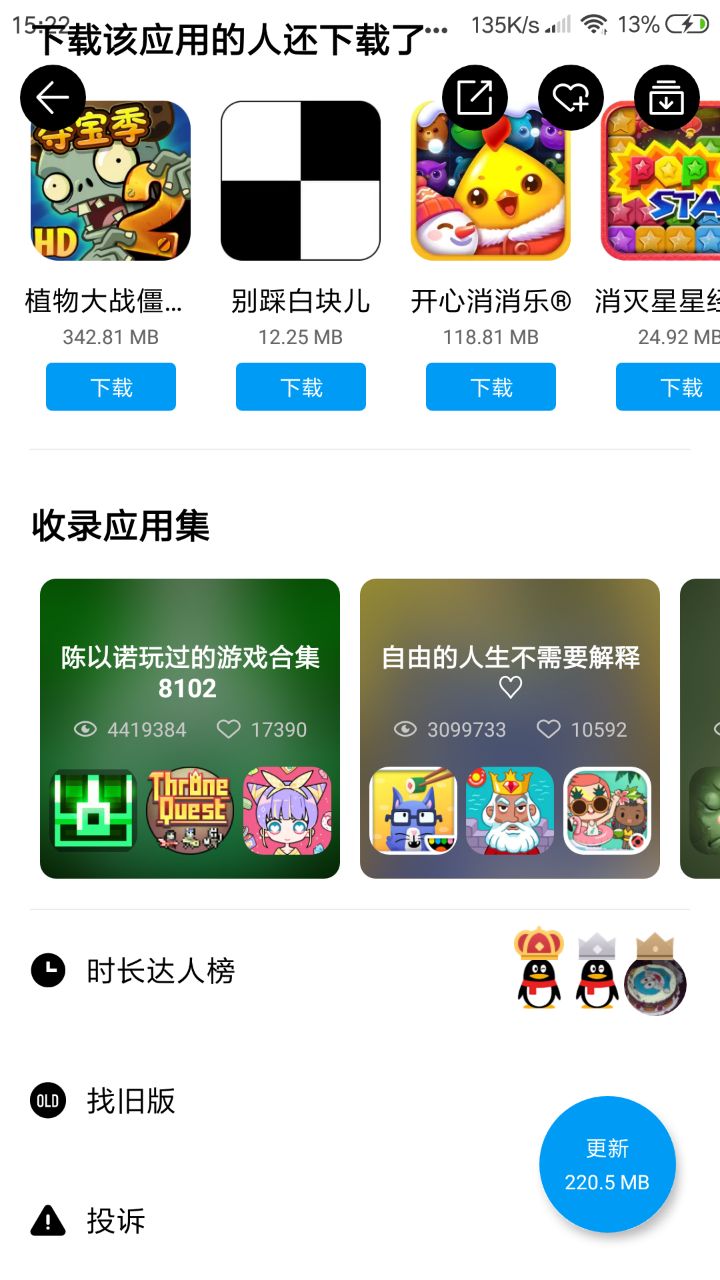Download 植物大战僵尸 game

pos(111,387)
